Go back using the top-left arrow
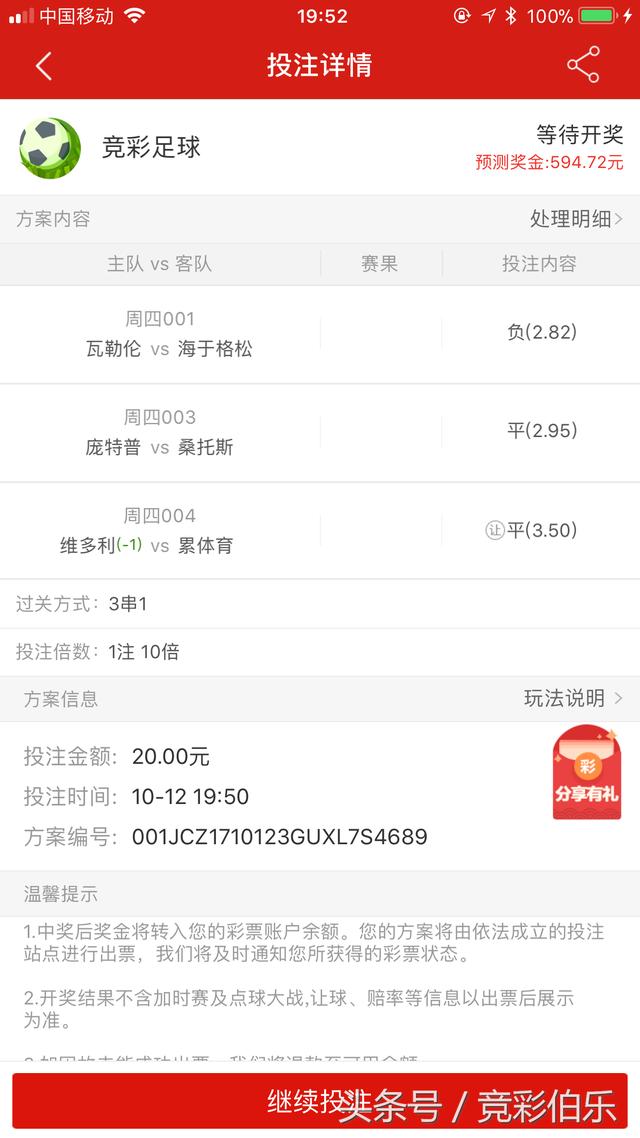 point(43,66)
